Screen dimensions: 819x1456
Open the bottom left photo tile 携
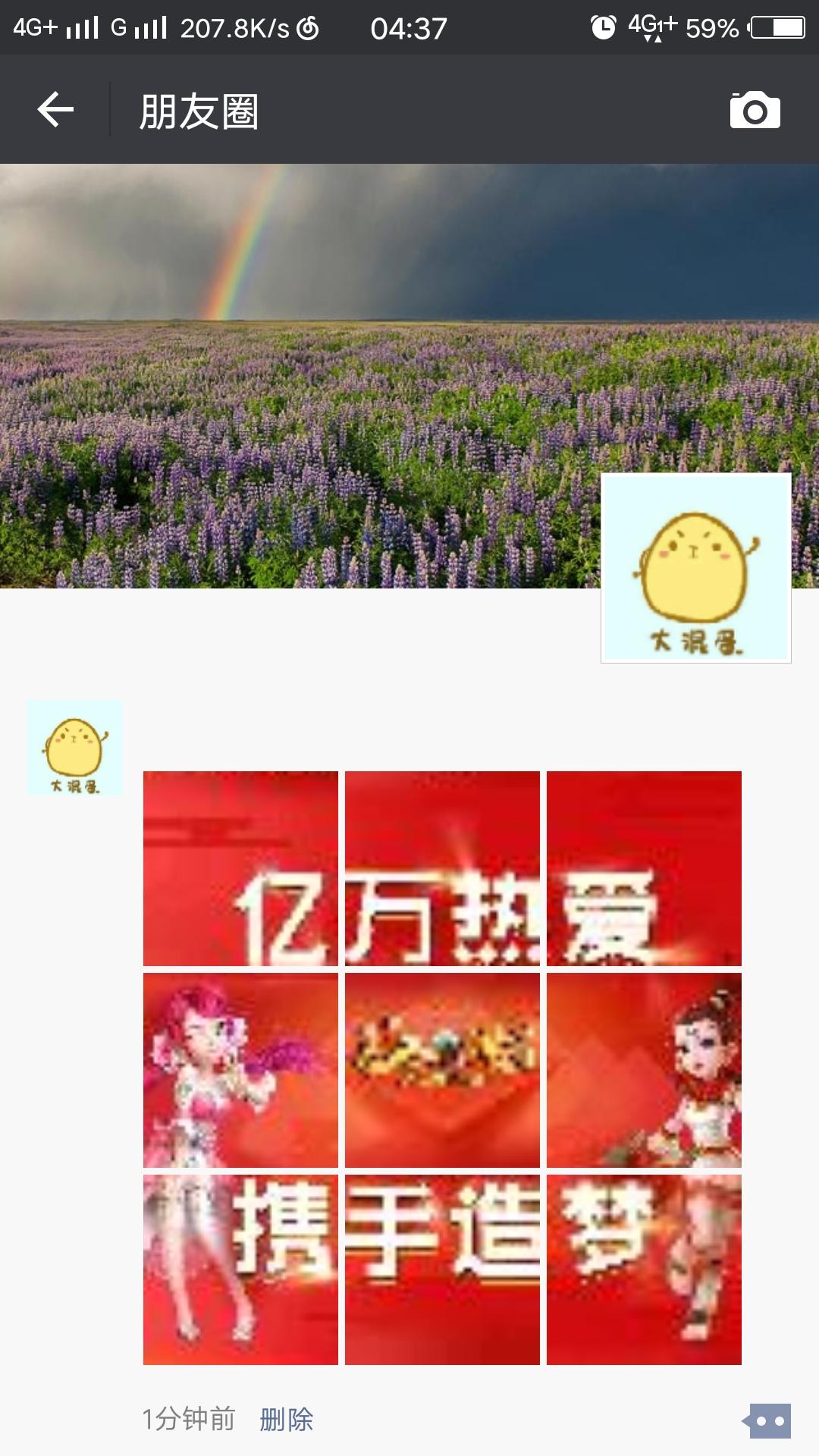pyautogui.click(x=240, y=1269)
